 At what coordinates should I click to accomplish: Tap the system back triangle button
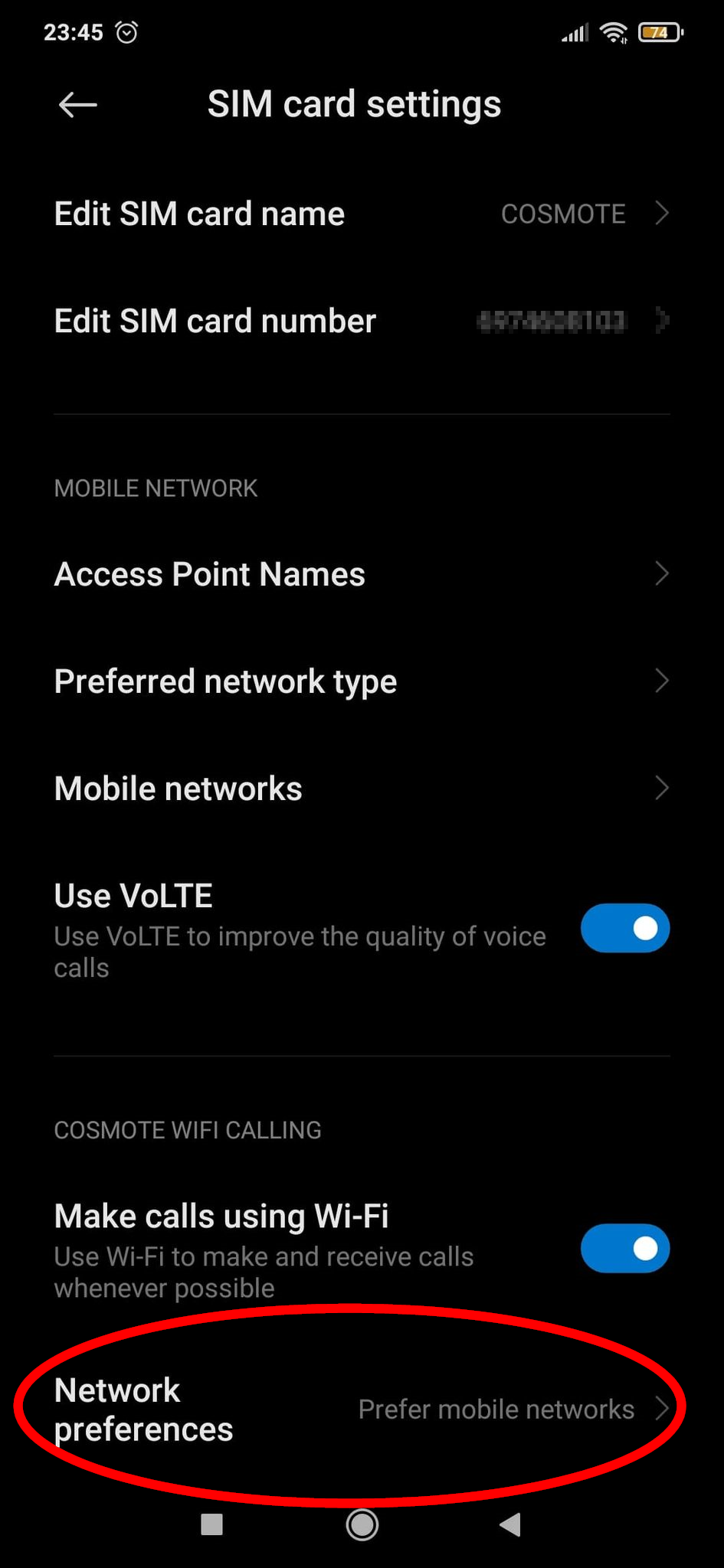point(511,1524)
